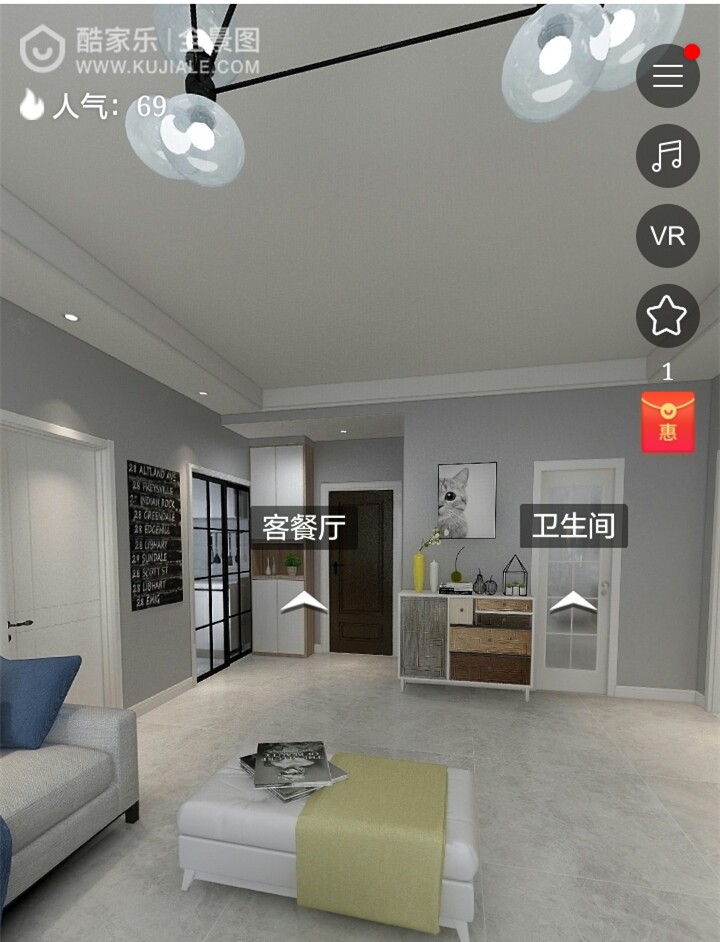The height and width of the screenshot is (942, 720).
Task: Open the hamburger menu
Action: pos(667,76)
